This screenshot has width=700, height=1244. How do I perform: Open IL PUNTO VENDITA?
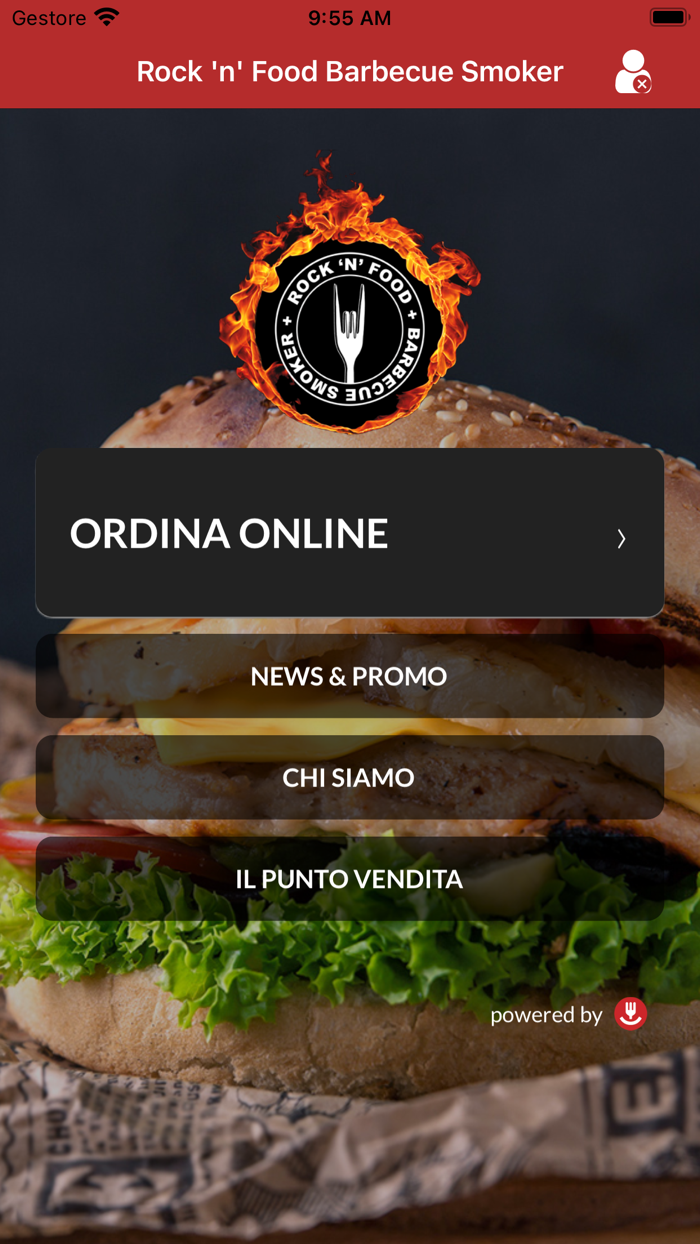tap(350, 879)
